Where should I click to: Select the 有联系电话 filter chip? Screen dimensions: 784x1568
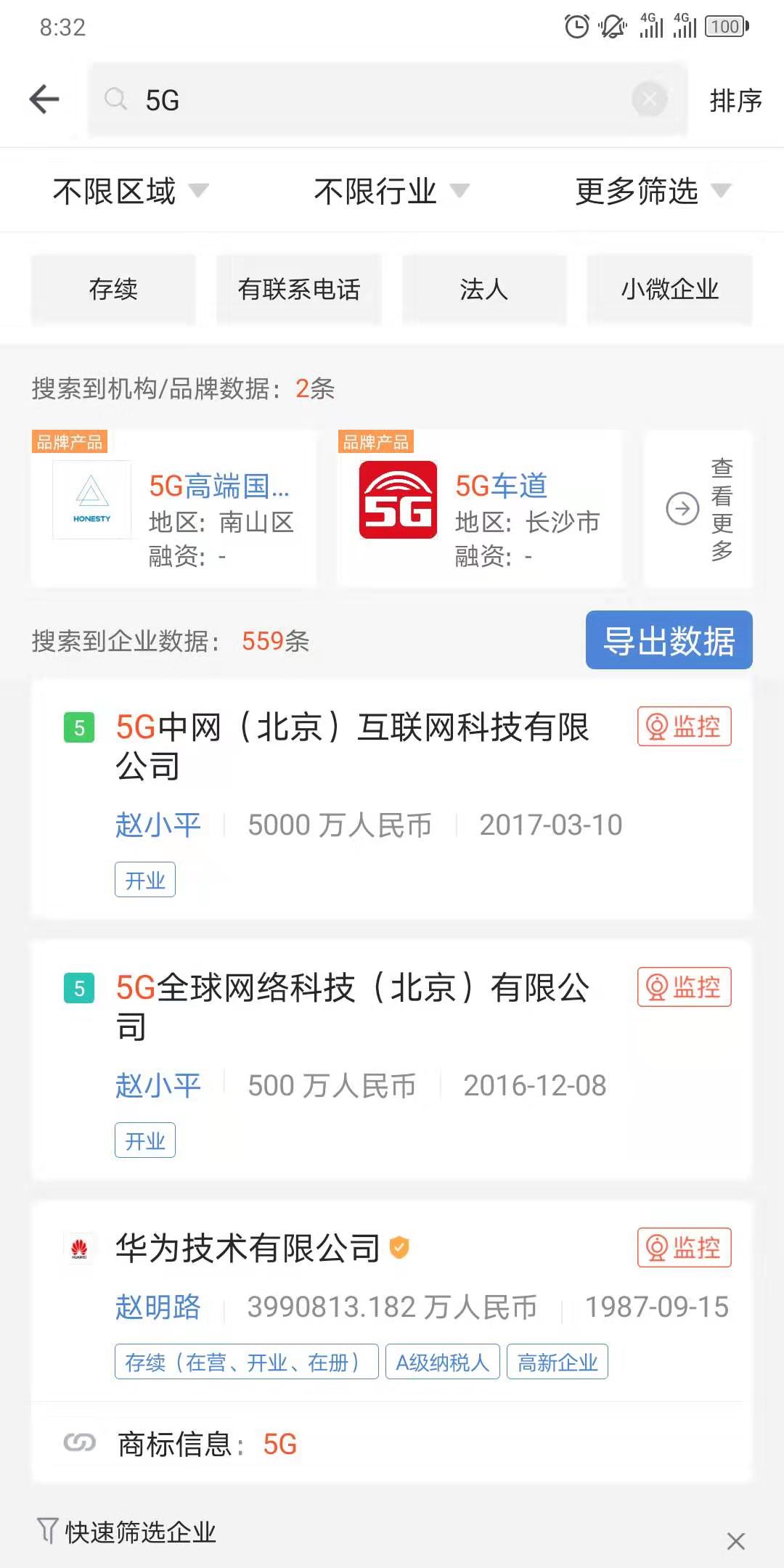click(x=299, y=289)
